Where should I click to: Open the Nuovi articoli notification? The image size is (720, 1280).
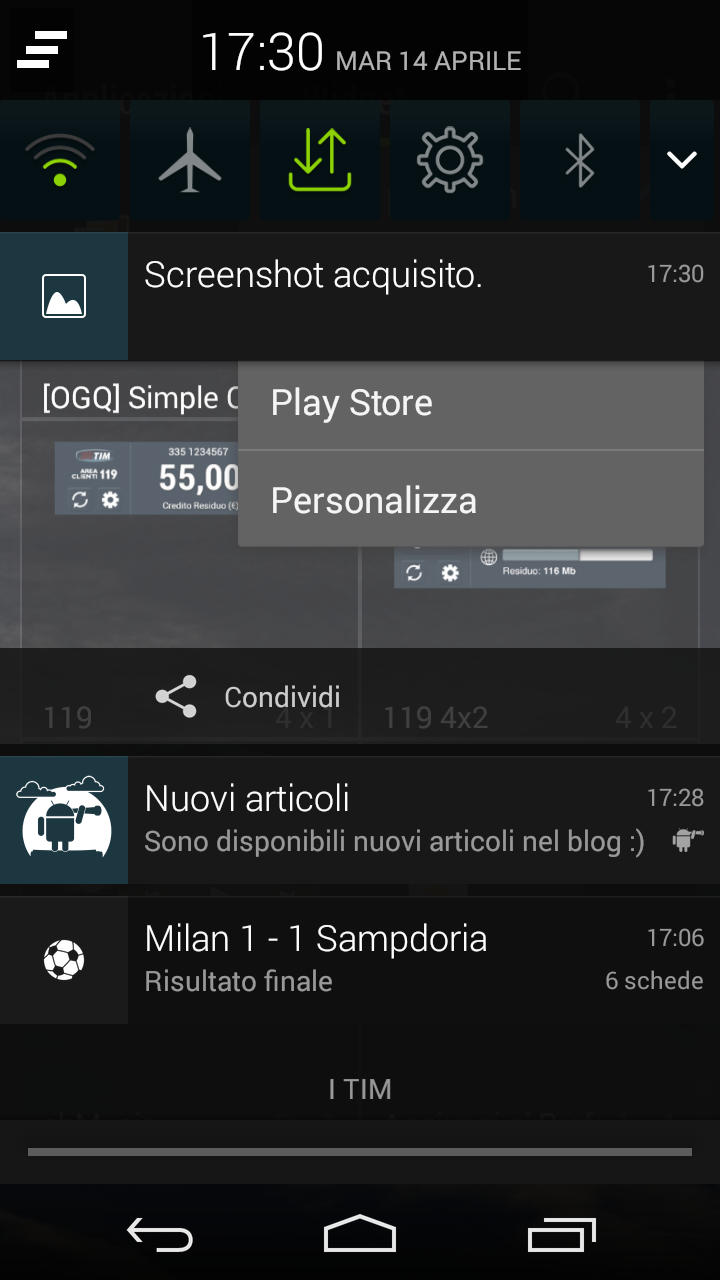[x=400, y=820]
